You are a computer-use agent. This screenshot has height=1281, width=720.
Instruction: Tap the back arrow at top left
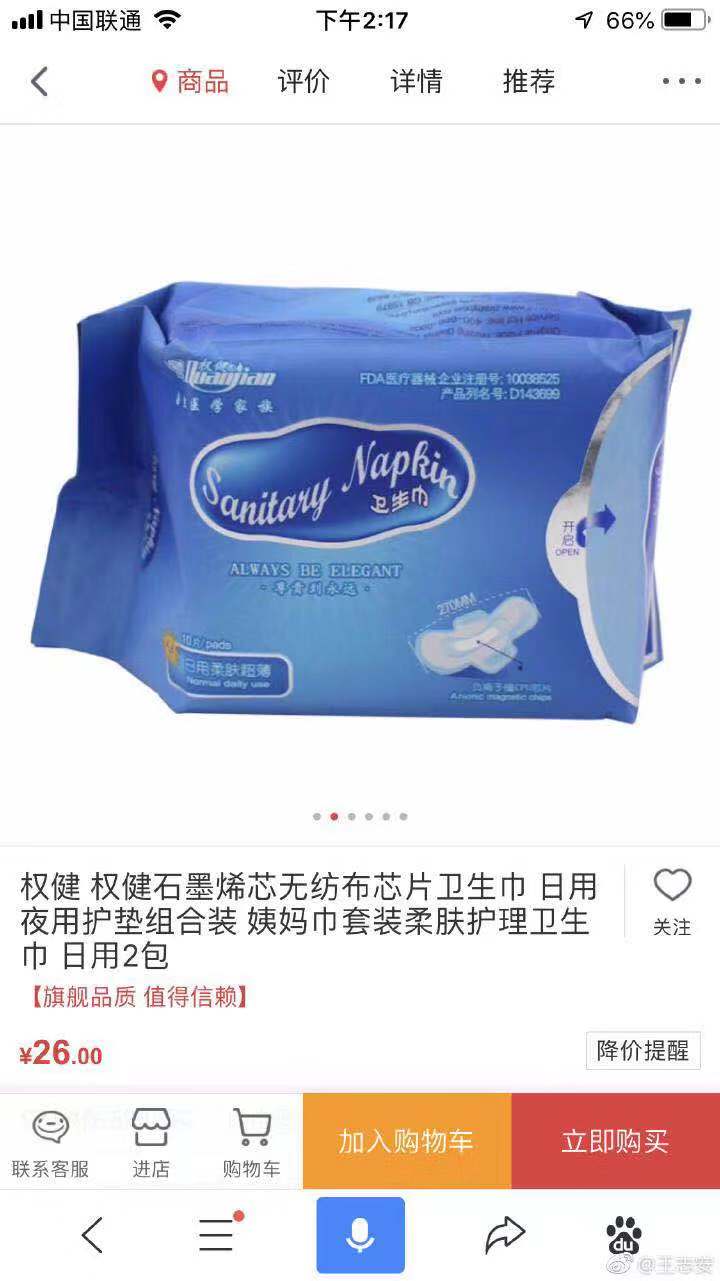(38, 81)
